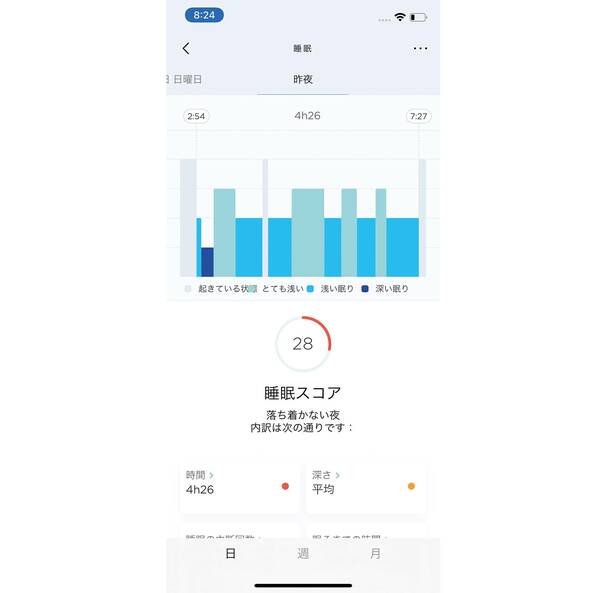Open the three-dot overflow menu
Screen dimensions: 600x593
420,48
